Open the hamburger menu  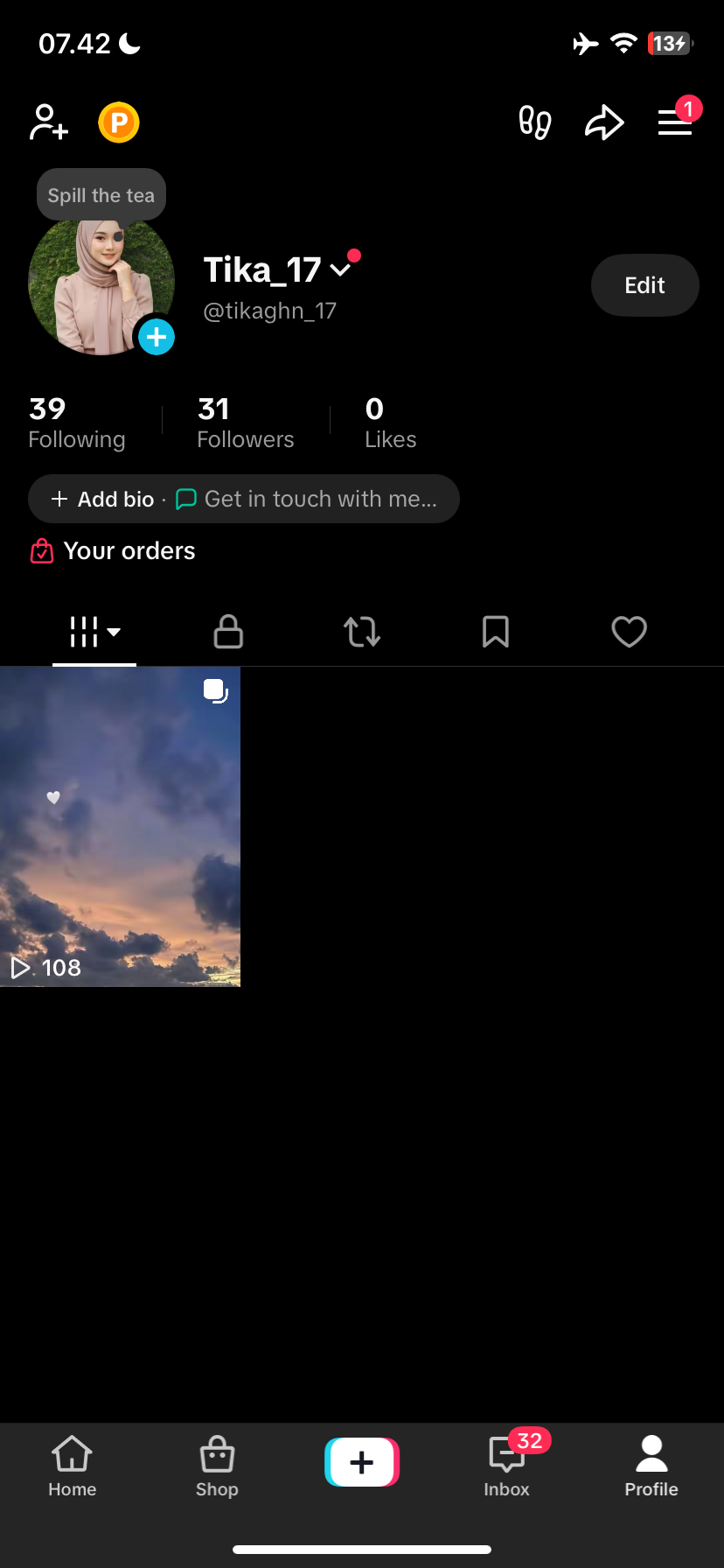click(x=675, y=122)
